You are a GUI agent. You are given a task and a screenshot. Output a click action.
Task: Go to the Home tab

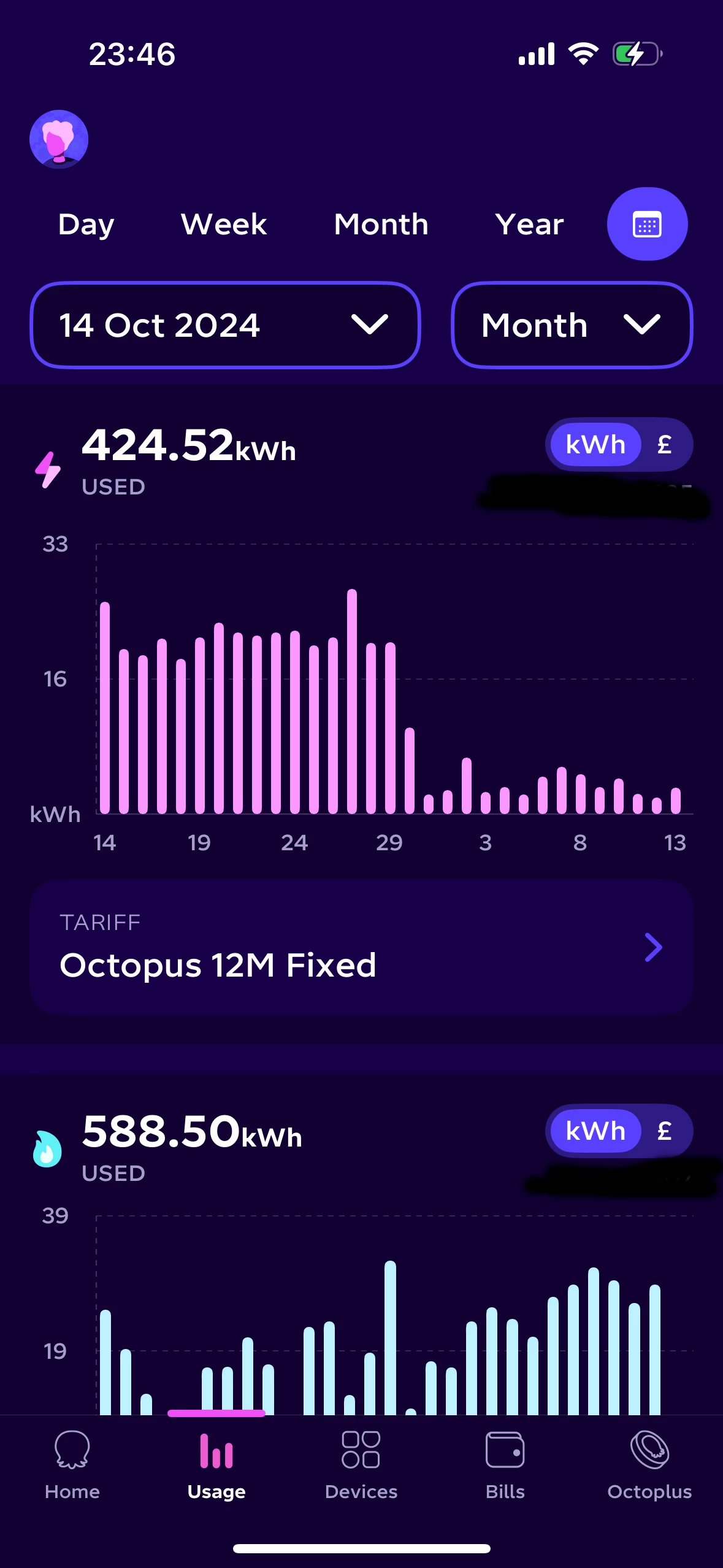click(72, 1466)
